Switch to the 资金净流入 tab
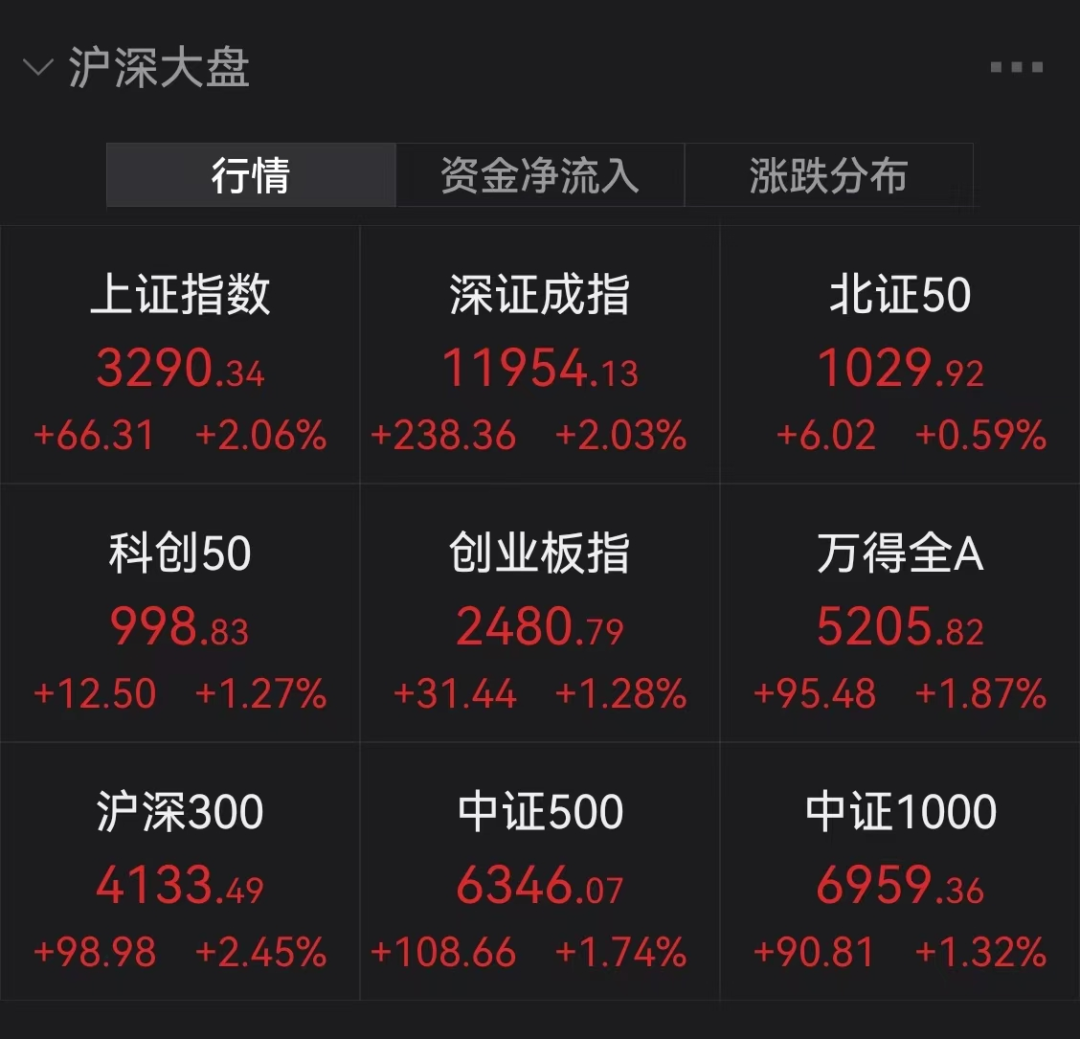The width and height of the screenshot is (1080, 1039). [540, 175]
